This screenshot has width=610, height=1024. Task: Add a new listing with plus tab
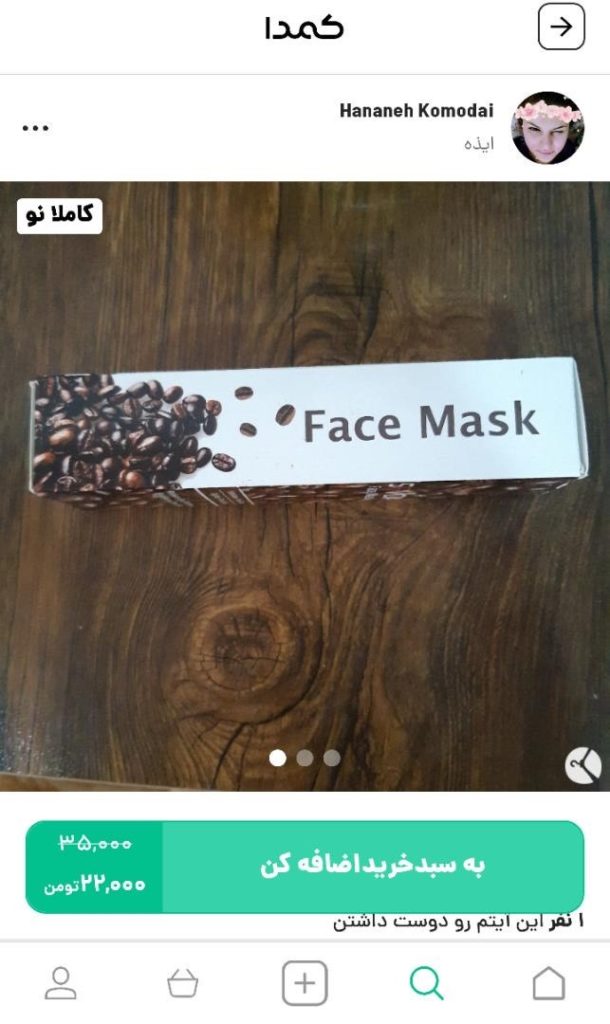(304, 983)
